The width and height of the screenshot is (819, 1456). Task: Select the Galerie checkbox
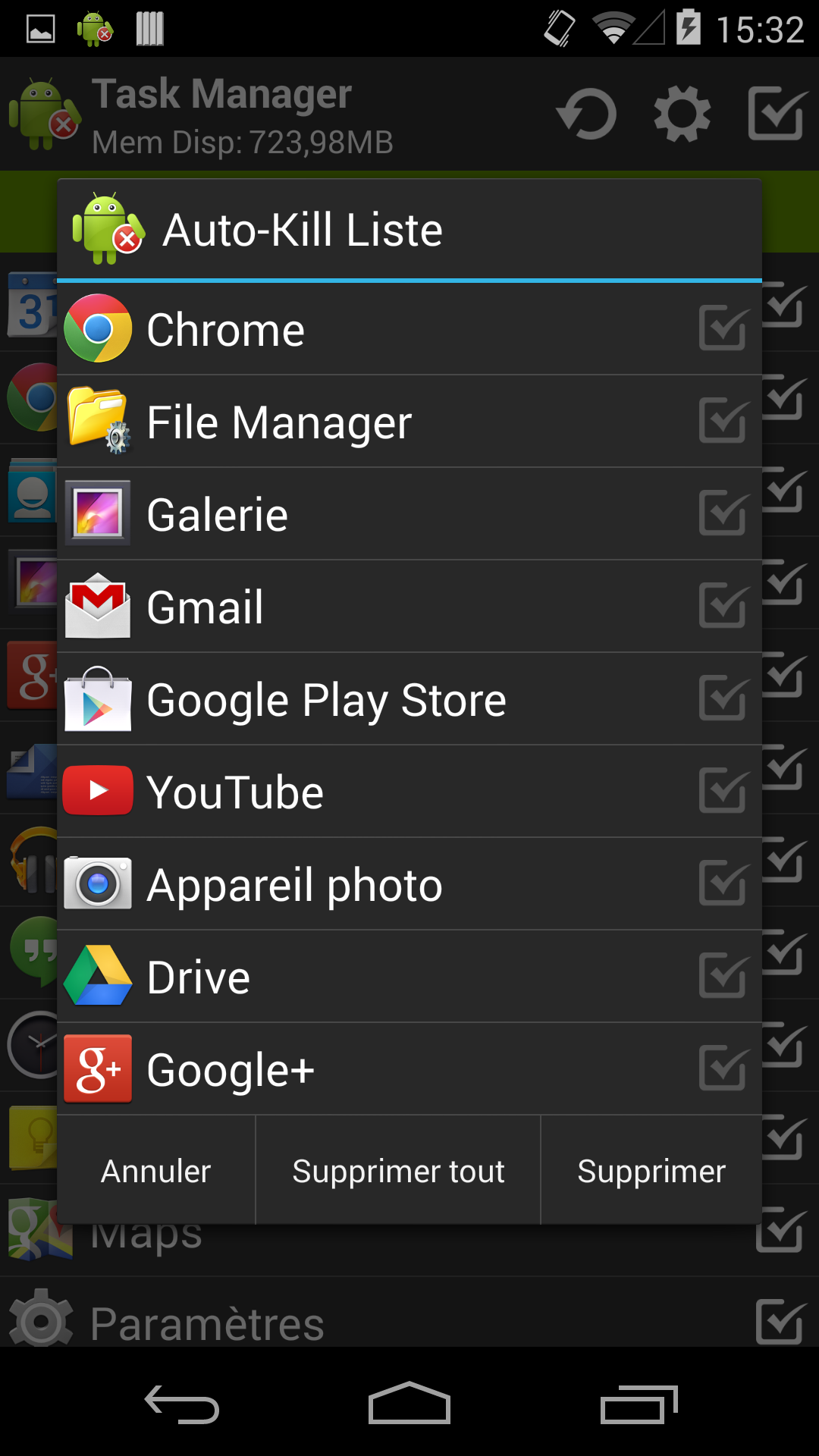click(723, 513)
